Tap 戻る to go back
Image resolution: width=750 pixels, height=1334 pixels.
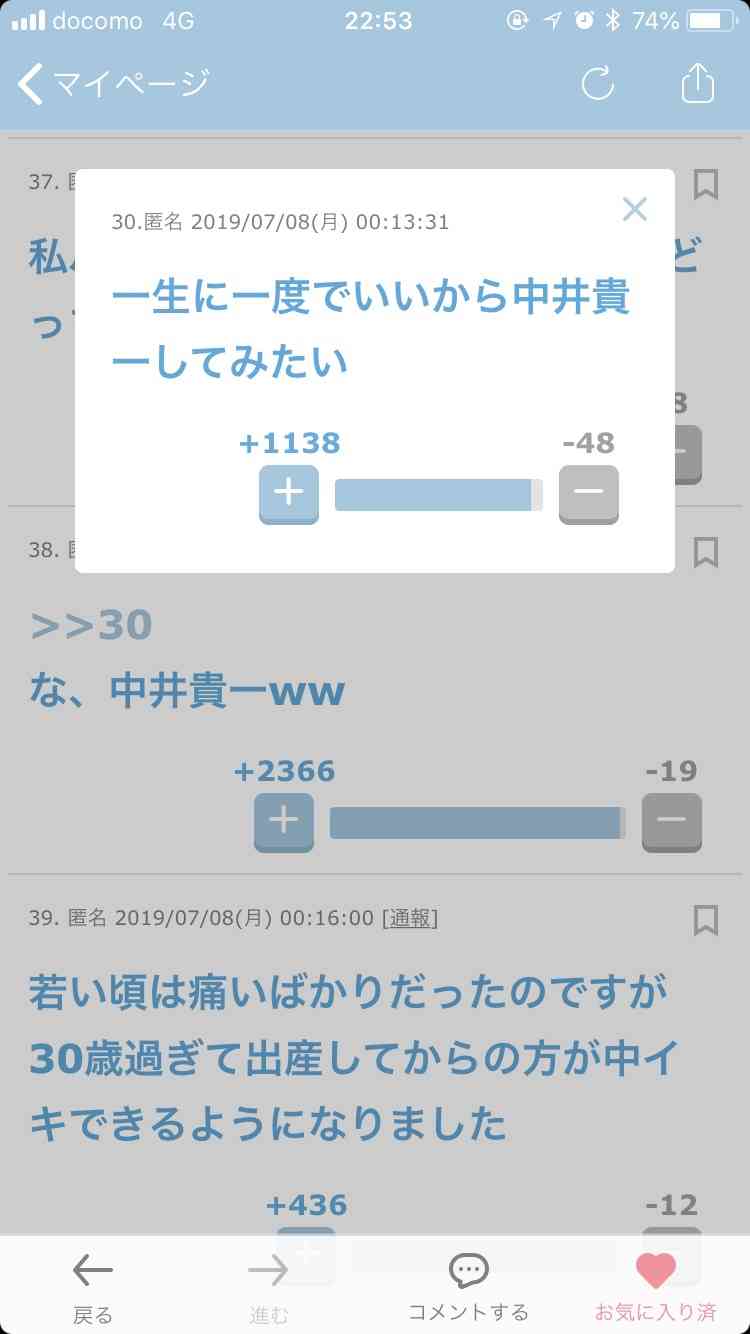(93, 1285)
